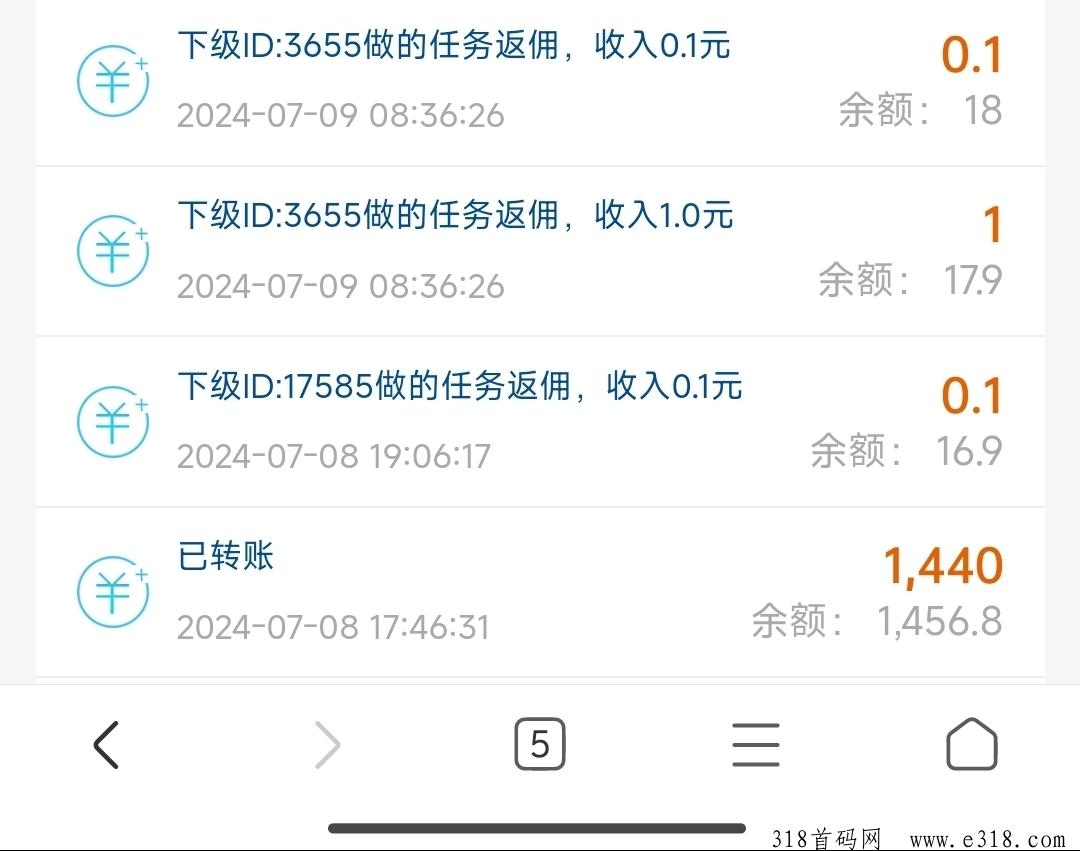Go back to the previous page
Image resolution: width=1080 pixels, height=851 pixels.
pyautogui.click(x=106, y=745)
